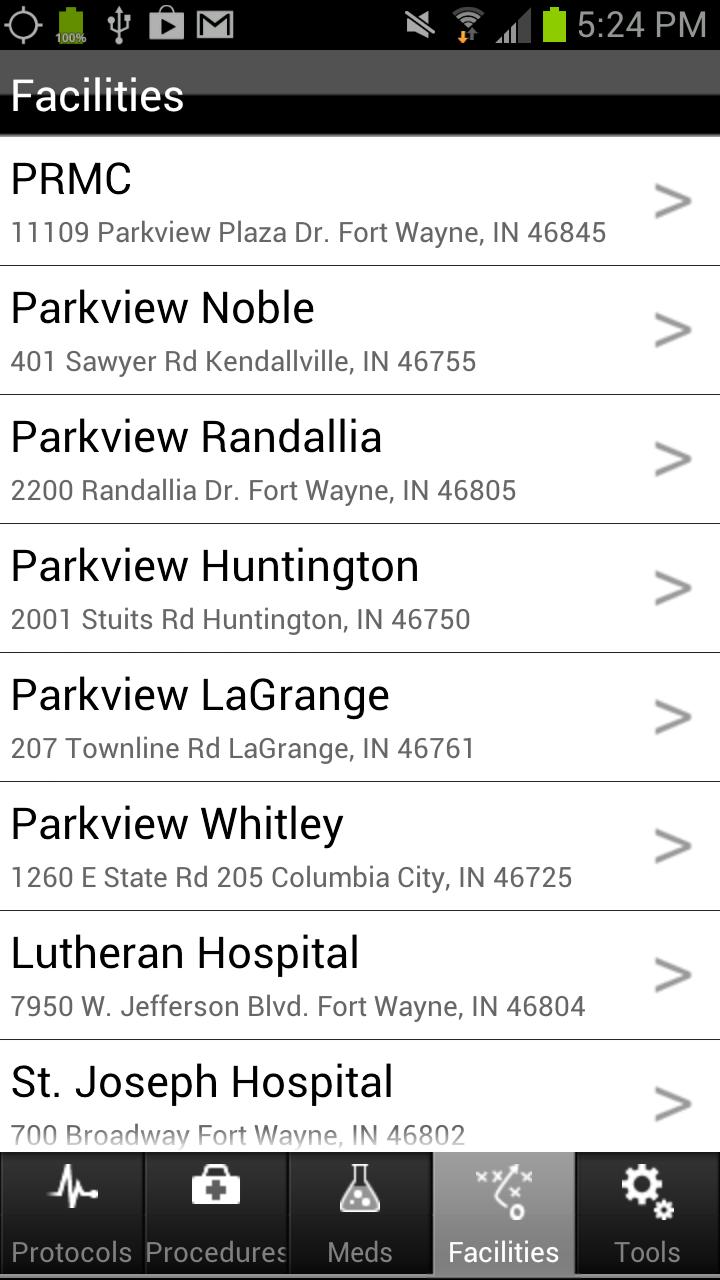The width and height of the screenshot is (720, 1280).
Task: Open the Parkview Randallia entry
Action: pyautogui.click(x=360, y=459)
